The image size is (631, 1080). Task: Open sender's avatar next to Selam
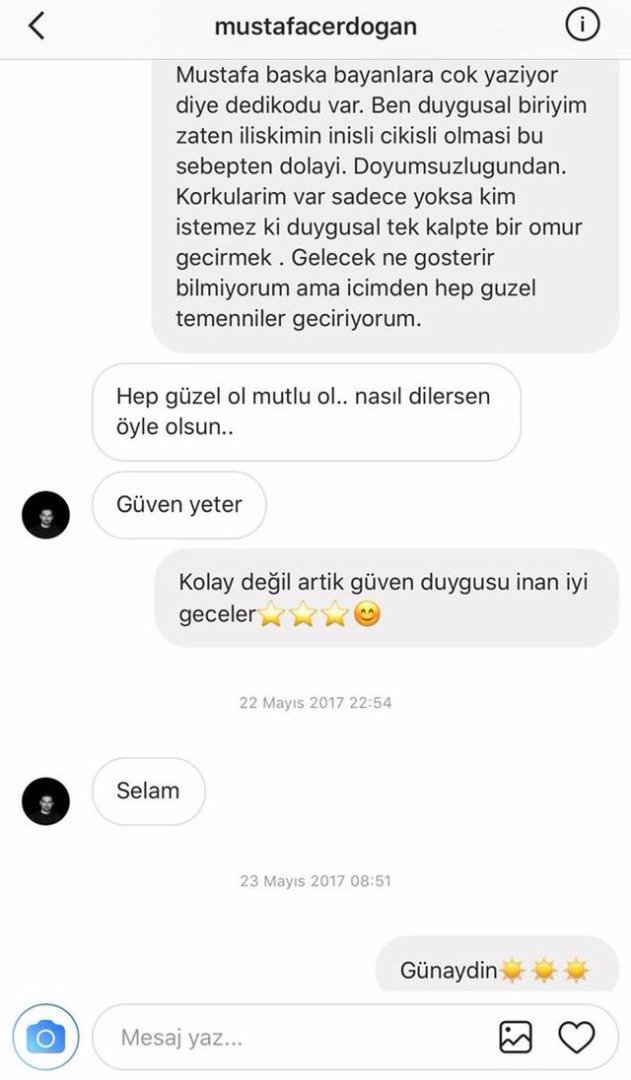(x=46, y=801)
